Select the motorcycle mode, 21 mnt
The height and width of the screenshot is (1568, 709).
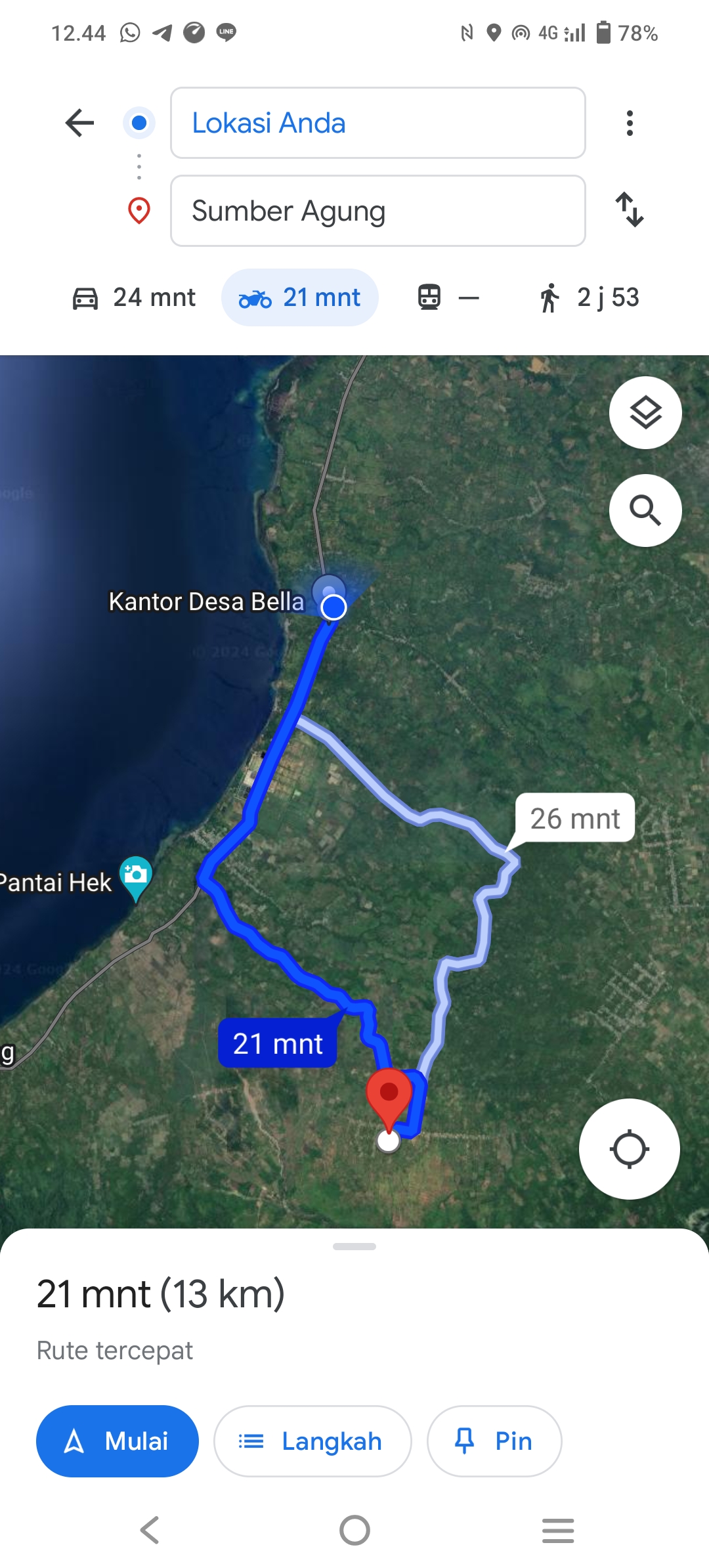point(299,297)
